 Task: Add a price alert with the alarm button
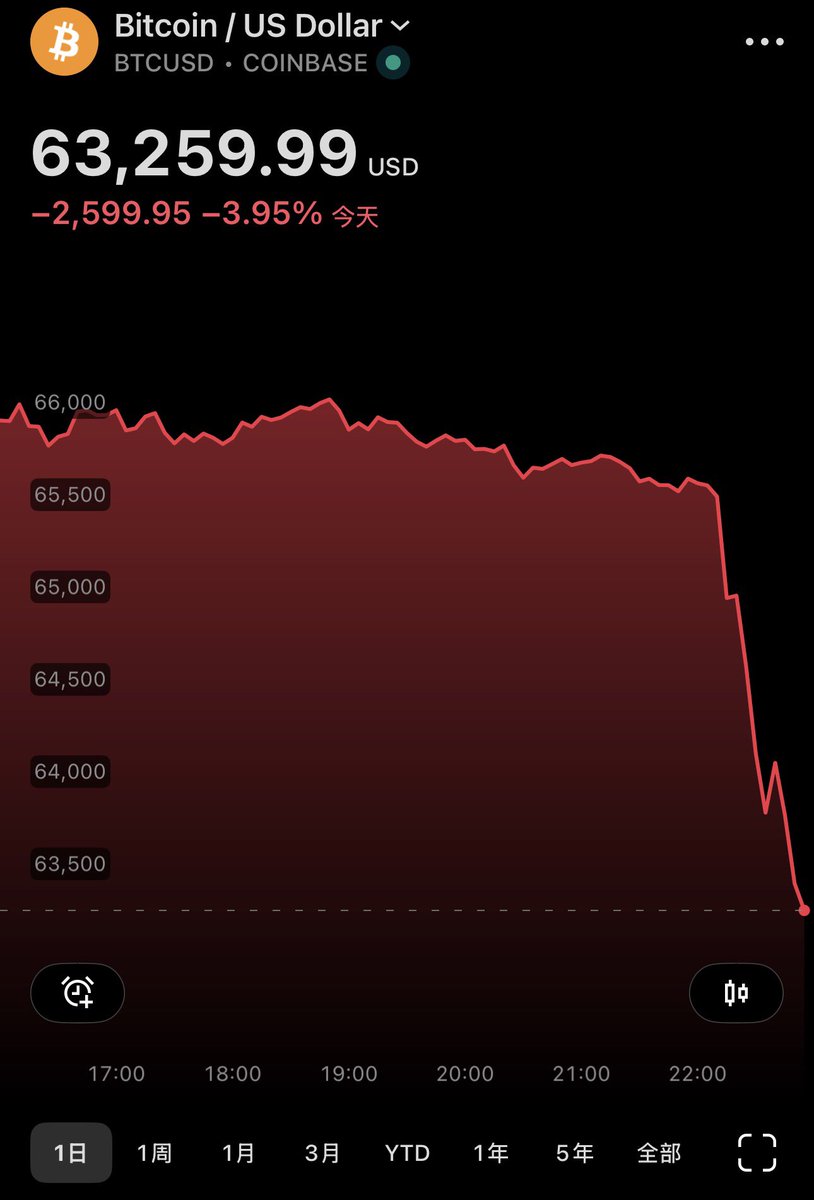pos(78,993)
